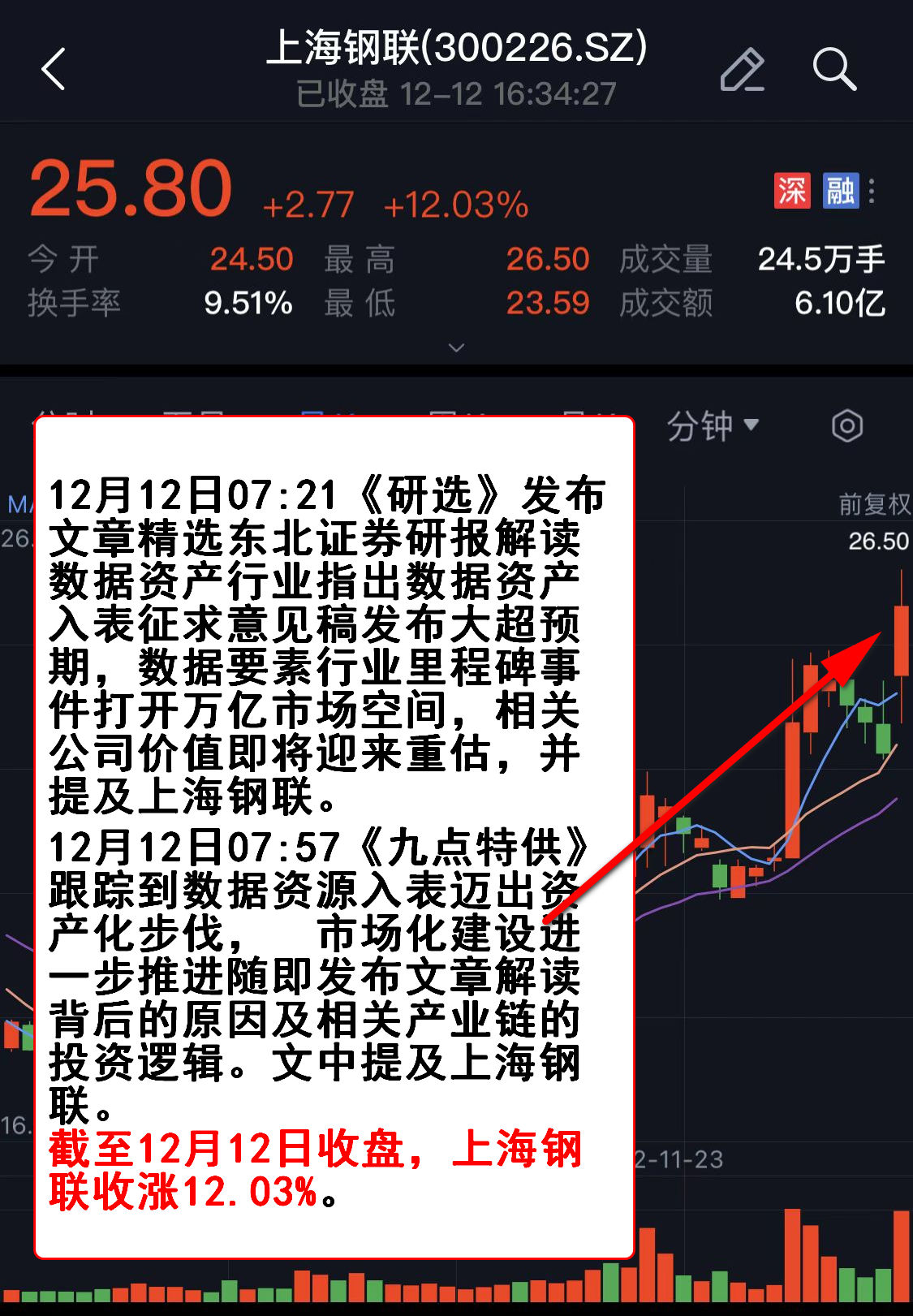The height and width of the screenshot is (1316, 913).
Task: Tap the pencil edit icon
Action: 742,70
